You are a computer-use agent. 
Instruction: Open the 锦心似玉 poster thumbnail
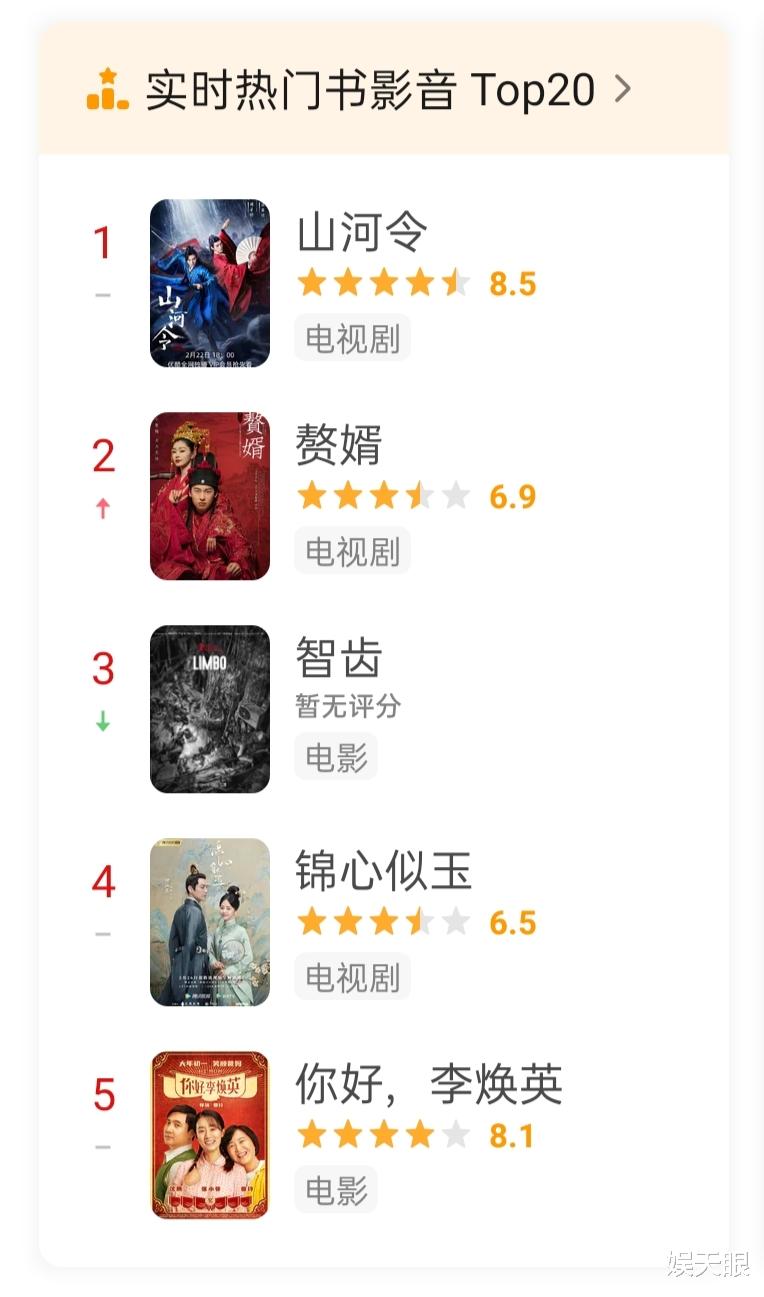(x=210, y=922)
